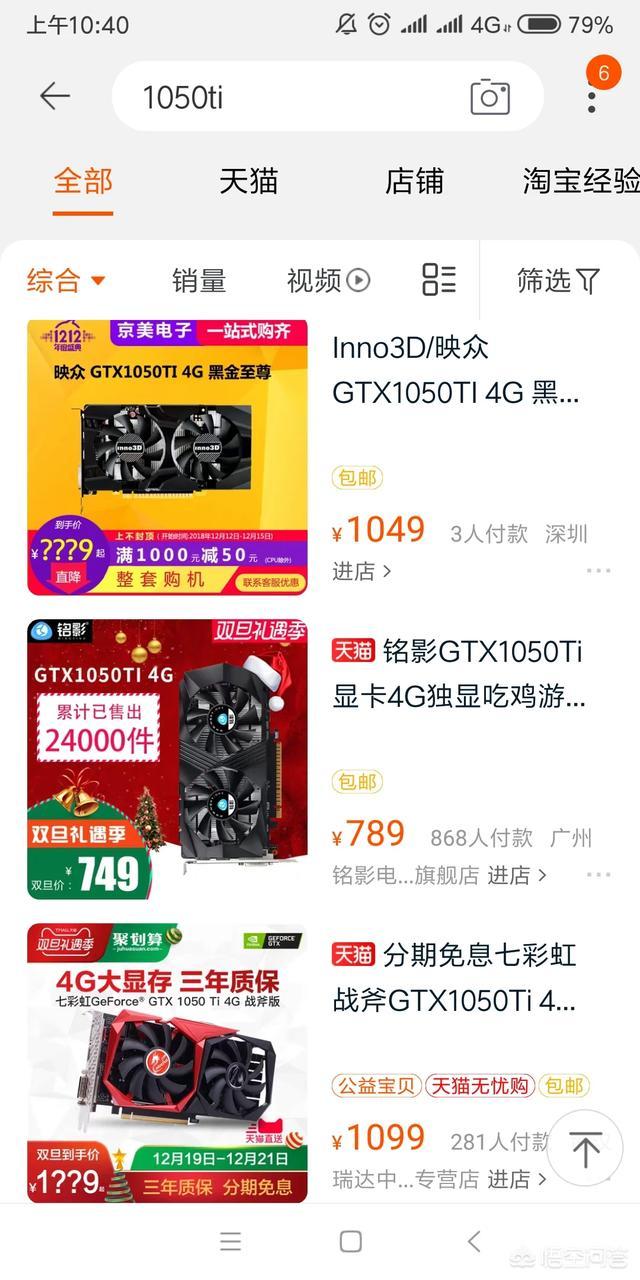Open the Inno3D/映众 GTX1050TI product image

tap(167, 457)
